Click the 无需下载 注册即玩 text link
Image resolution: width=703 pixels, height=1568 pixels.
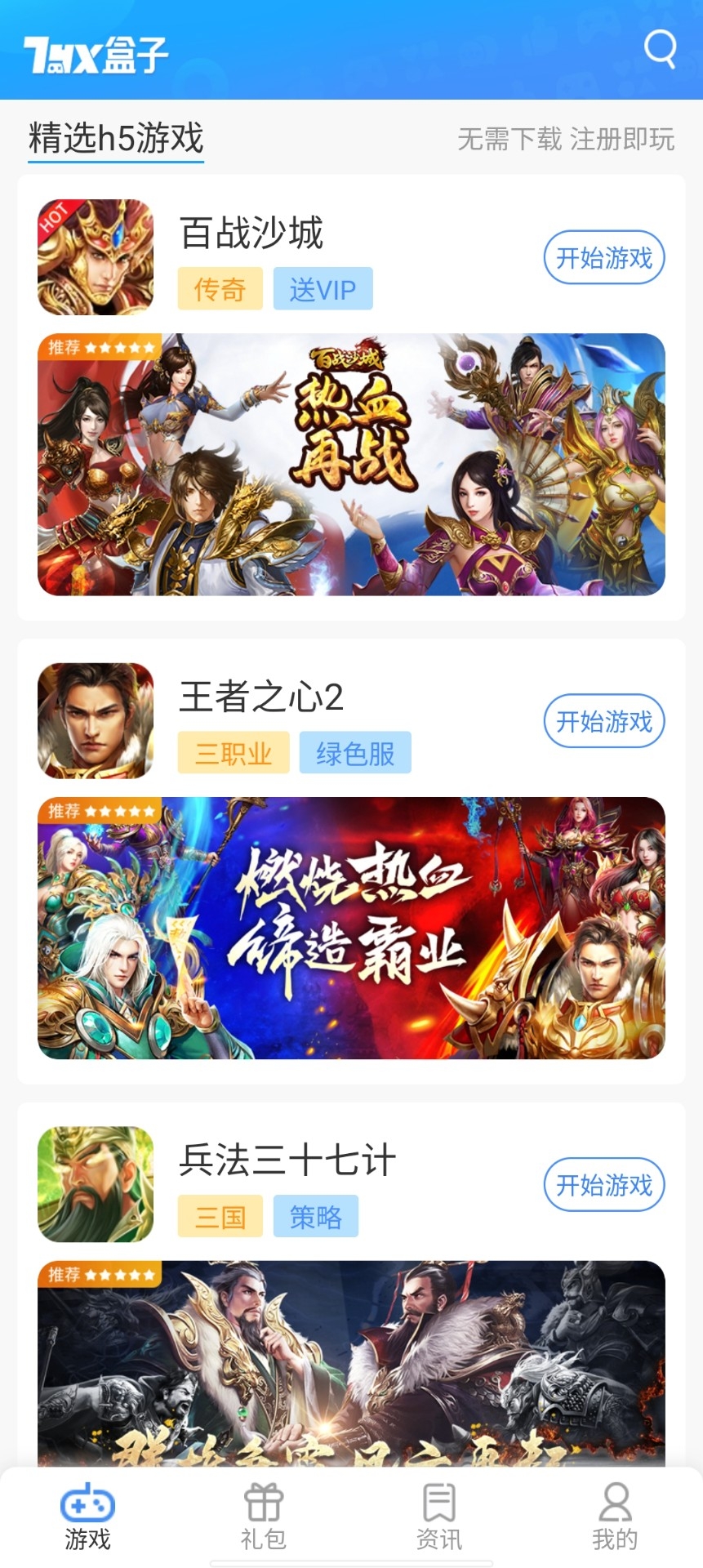[x=566, y=139]
